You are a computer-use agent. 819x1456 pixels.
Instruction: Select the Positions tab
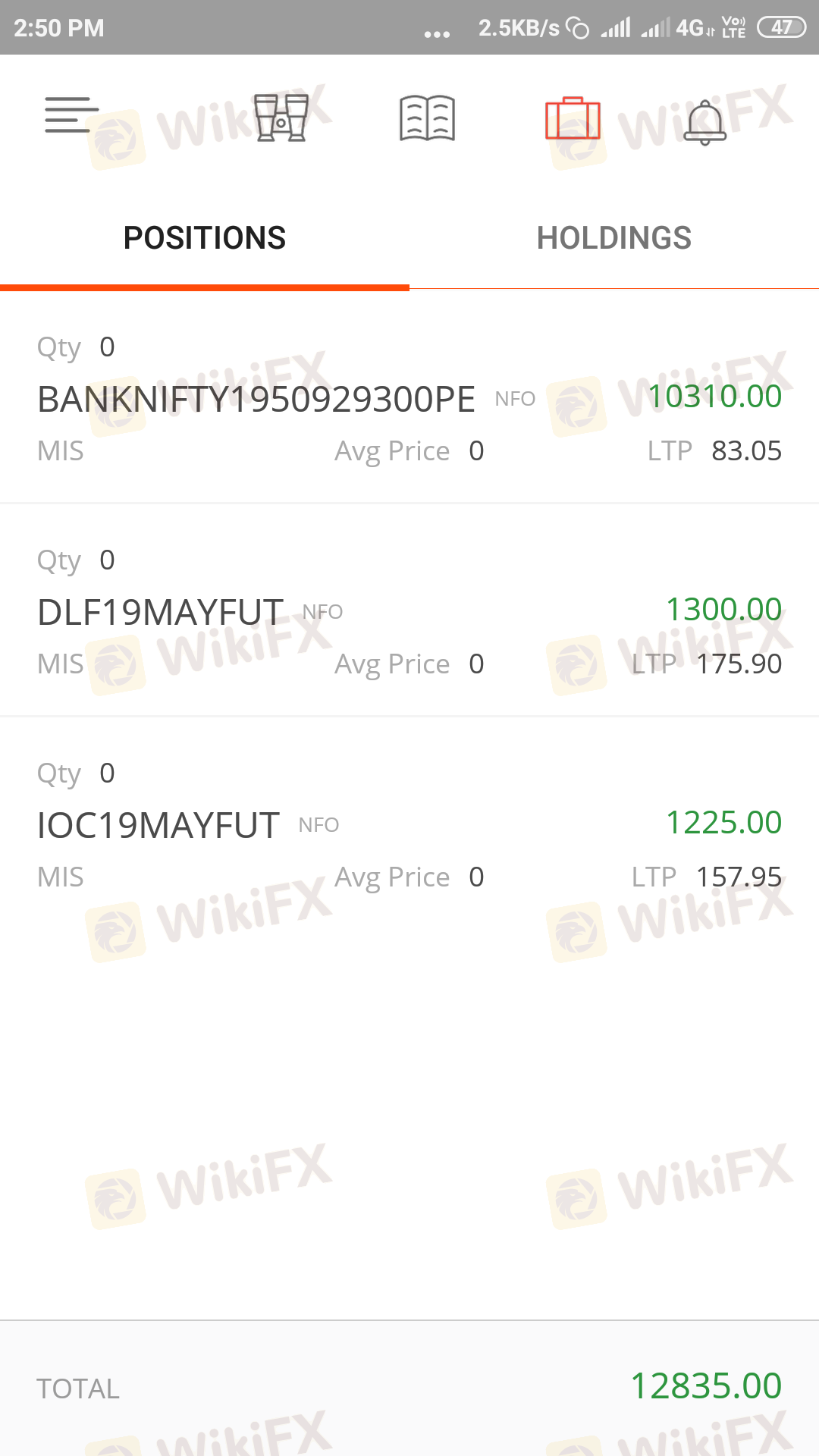coord(205,238)
